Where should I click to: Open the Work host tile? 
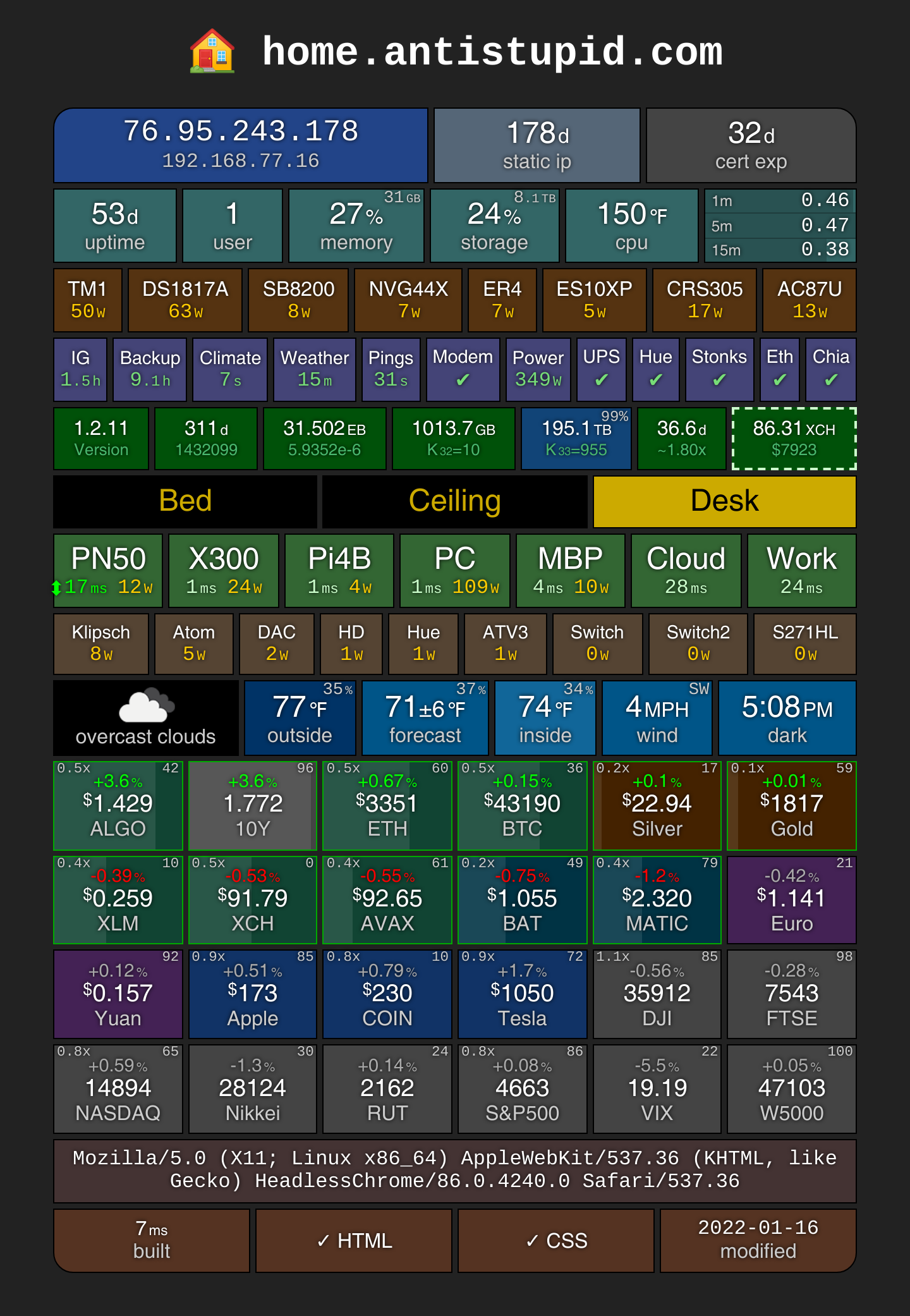[802, 571]
